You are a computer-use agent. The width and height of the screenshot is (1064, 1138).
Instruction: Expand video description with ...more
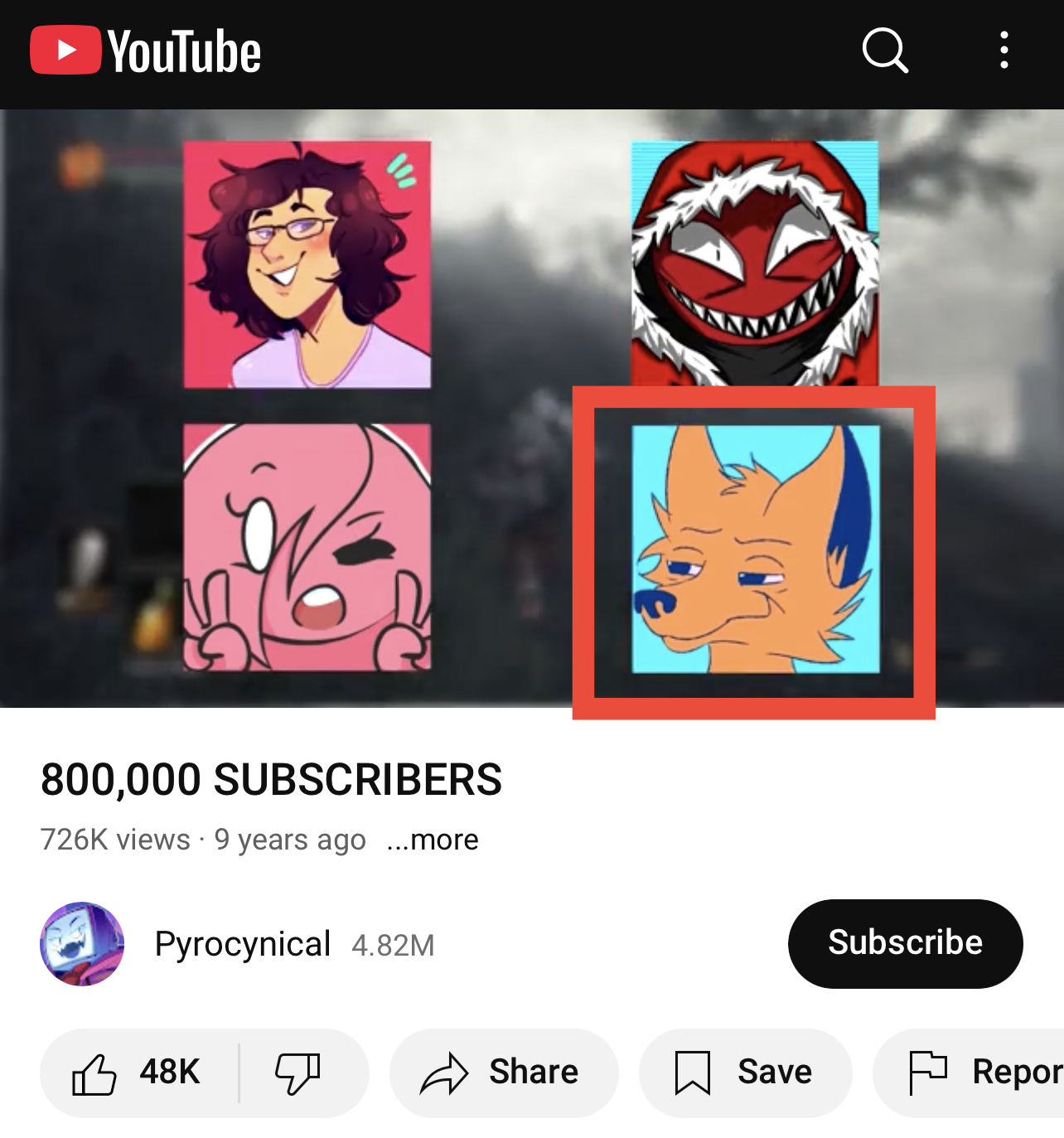pyautogui.click(x=433, y=840)
